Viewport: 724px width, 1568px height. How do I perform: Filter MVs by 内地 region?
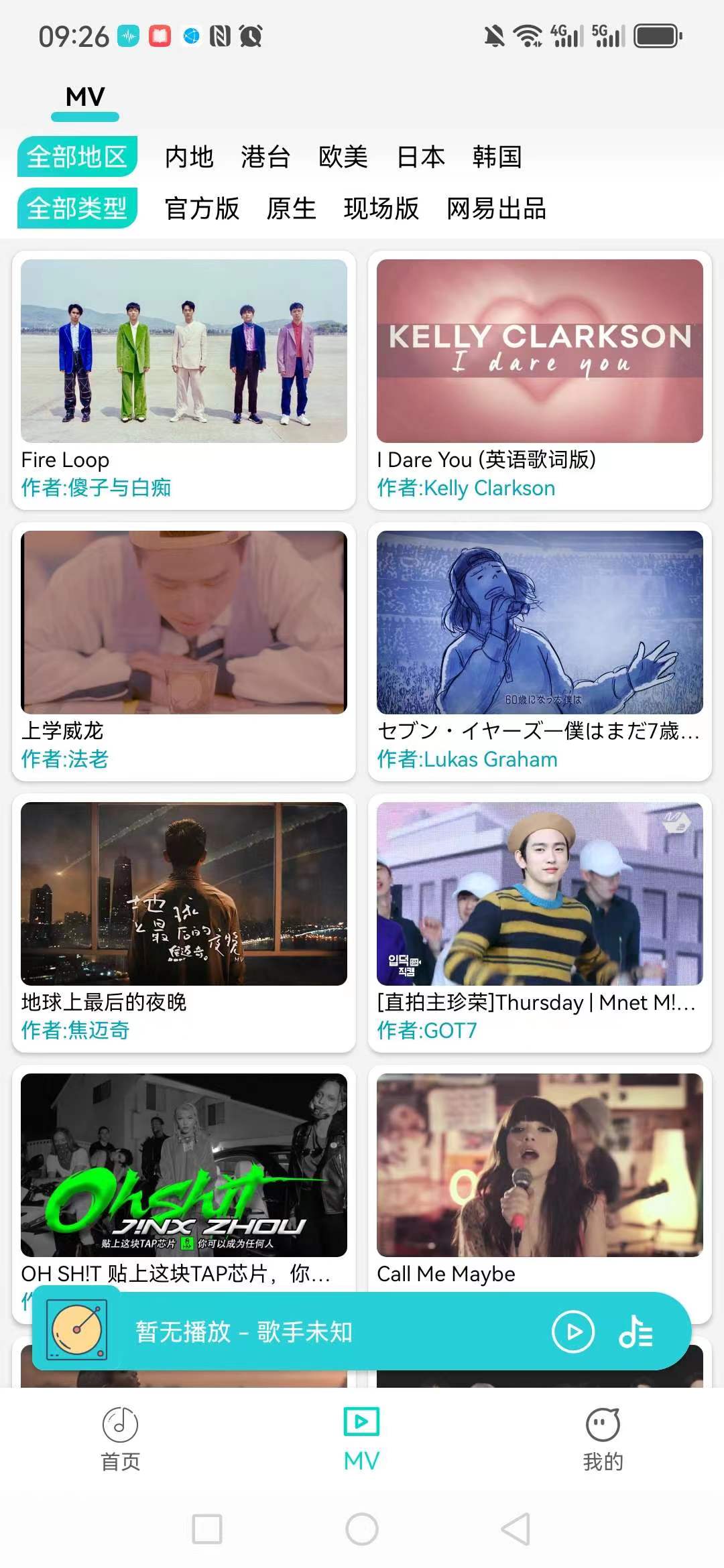click(189, 157)
